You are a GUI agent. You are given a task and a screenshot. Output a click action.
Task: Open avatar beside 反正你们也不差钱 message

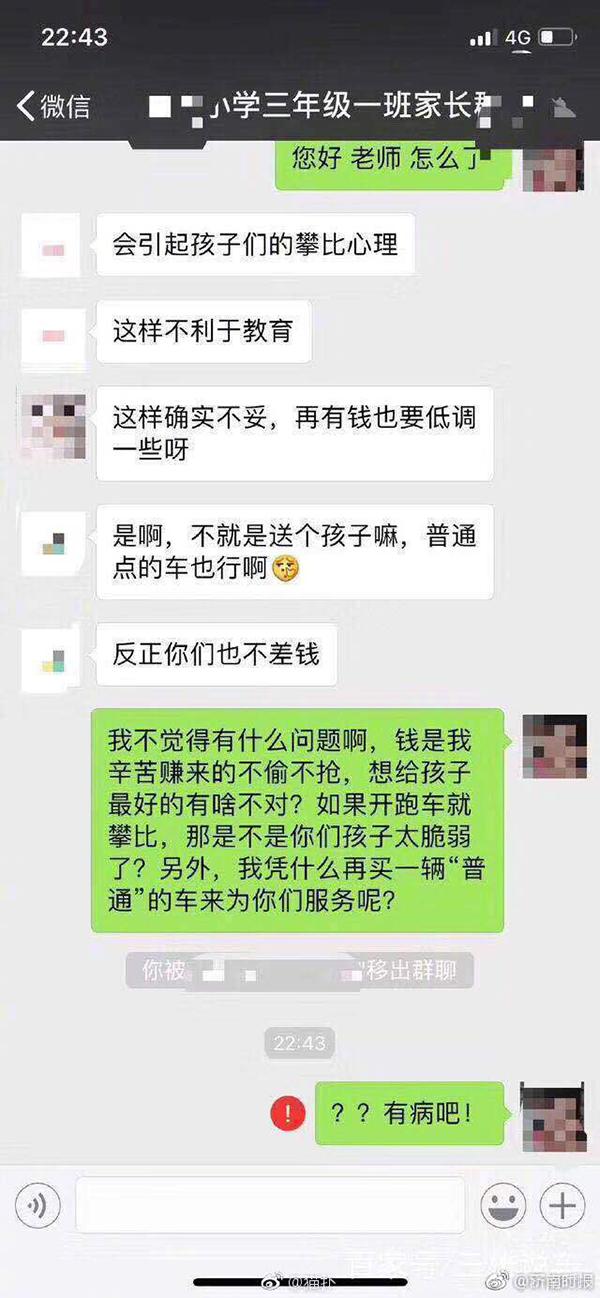pos(54,657)
